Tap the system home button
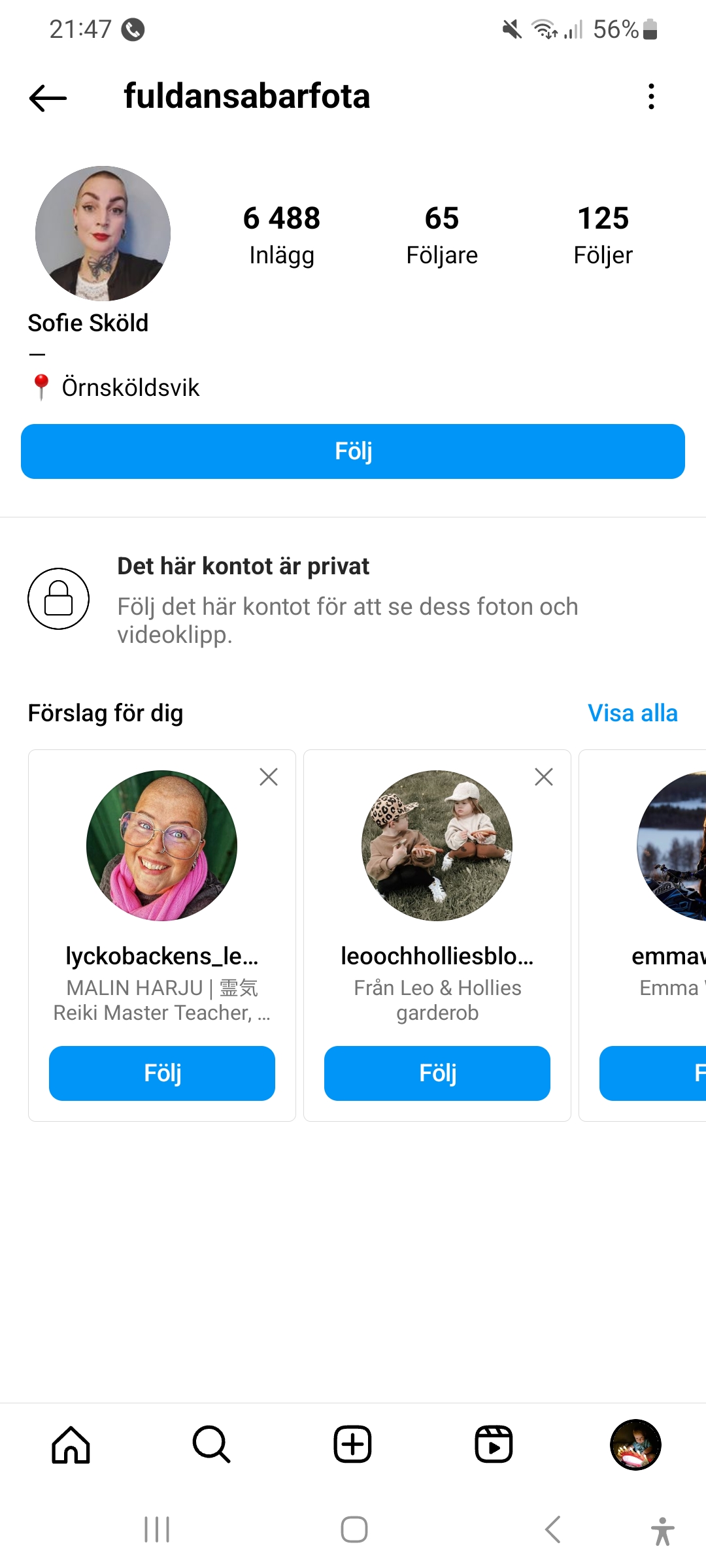 pyautogui.click(x=354, y=1529)
